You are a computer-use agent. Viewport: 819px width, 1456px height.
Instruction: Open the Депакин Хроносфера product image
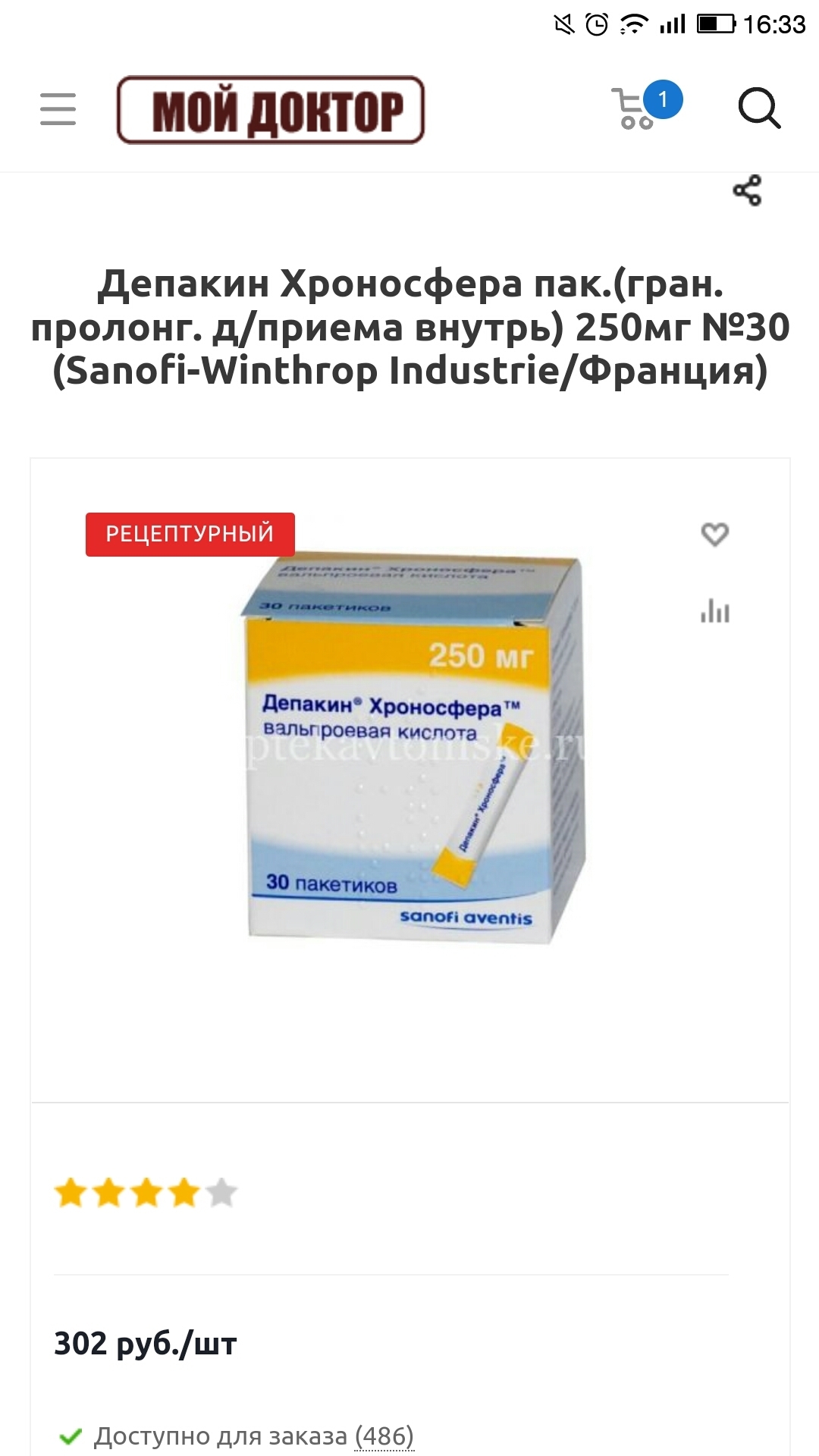tap(413, 751)
